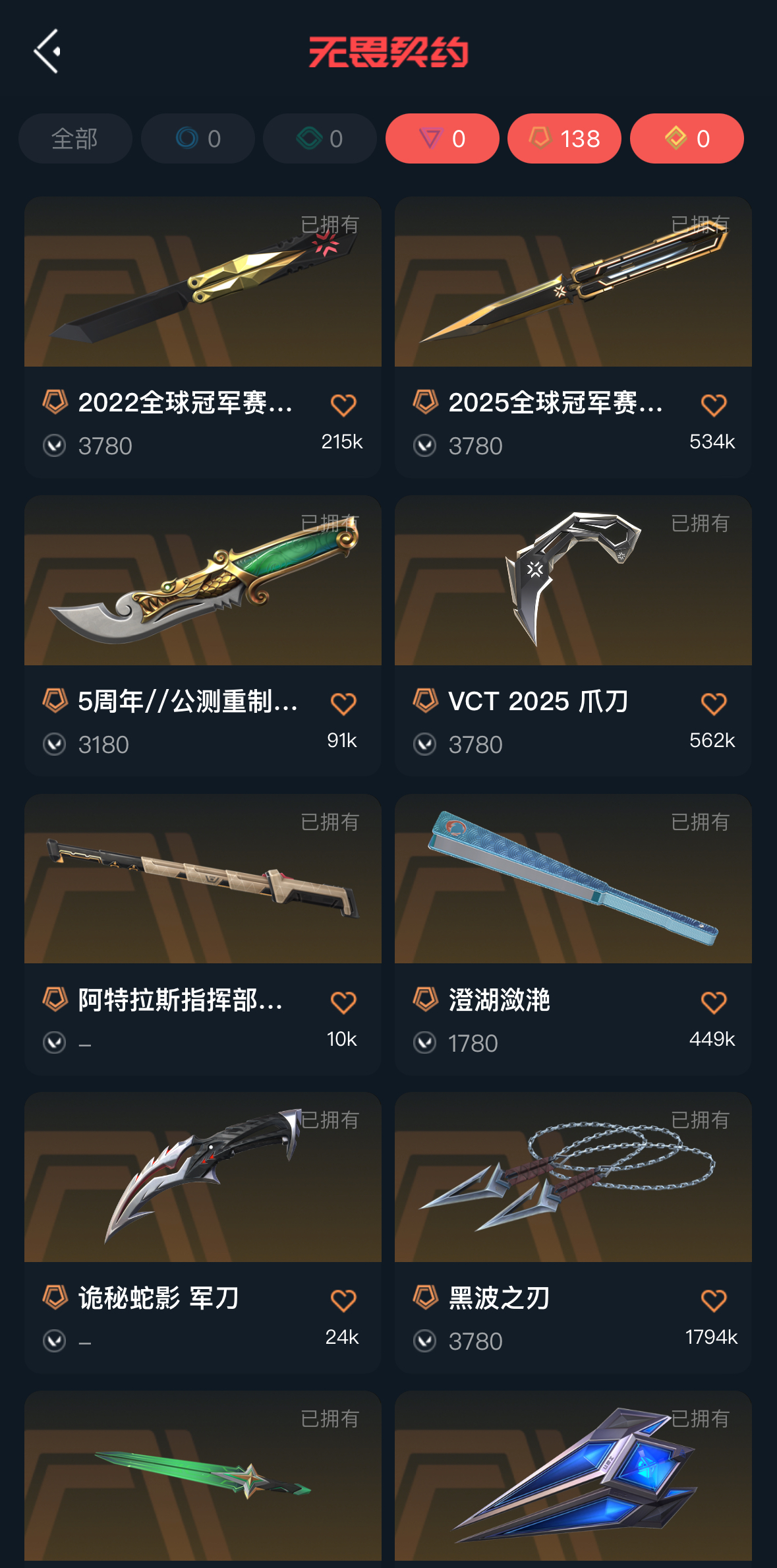Open the 澄湖潋滟 fan card
Screen dimensions: 777x1568
573,879
